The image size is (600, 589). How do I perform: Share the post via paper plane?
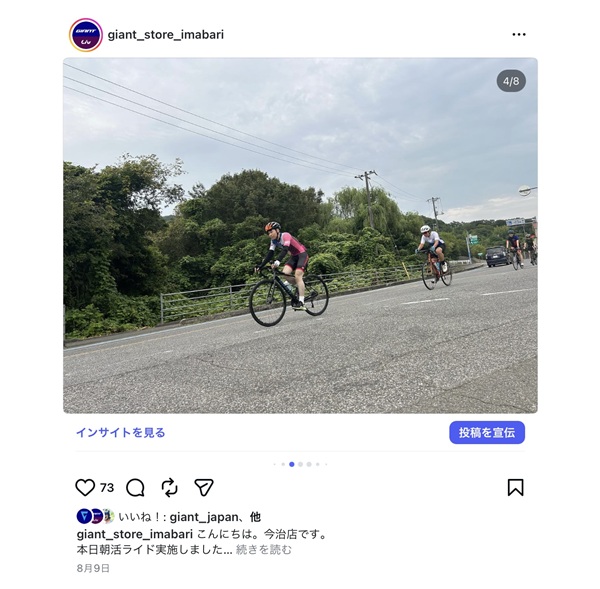tap(204, 488)
